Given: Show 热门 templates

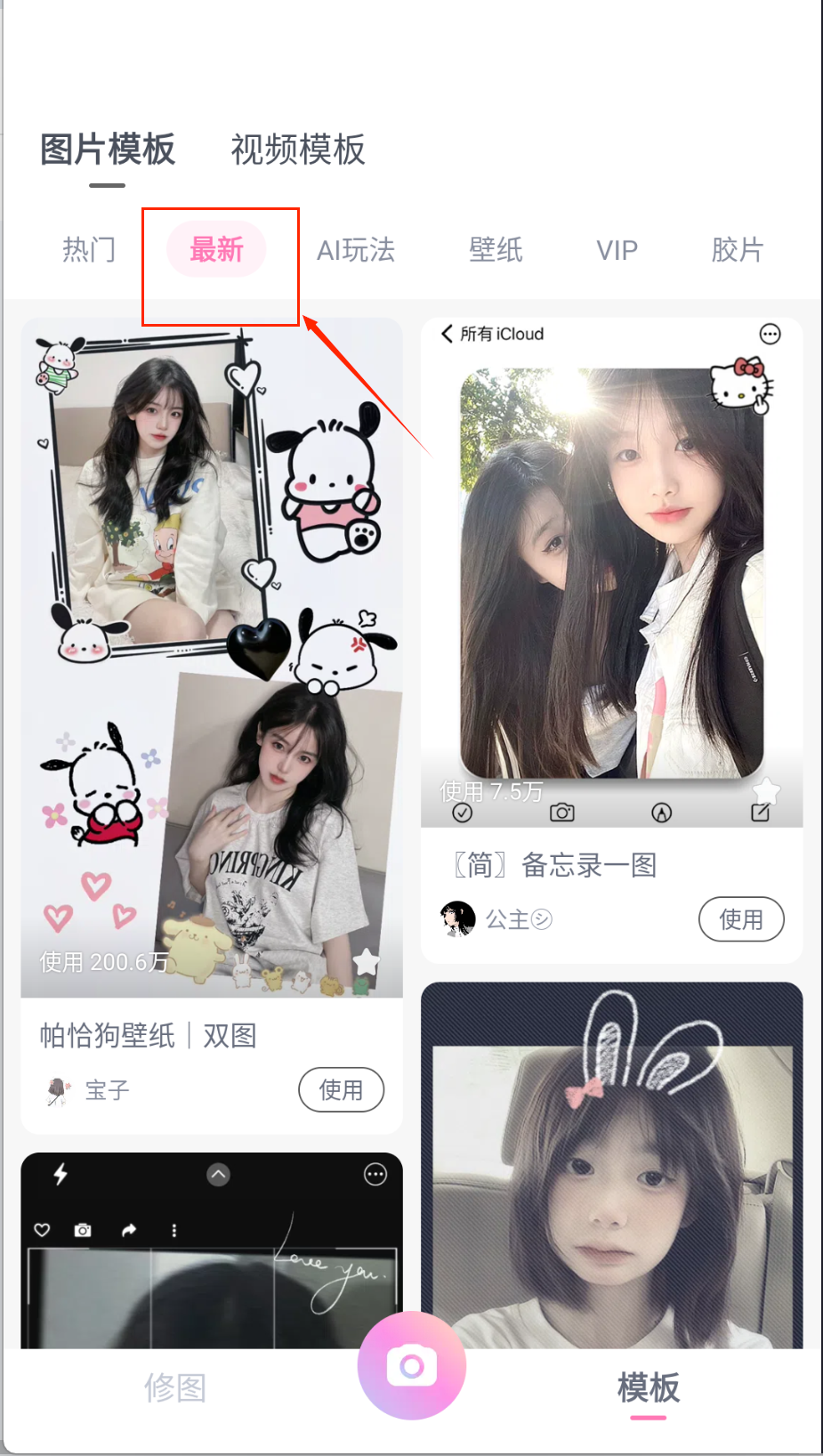Looking at the screenshot, I should click(x=89, y=250).
